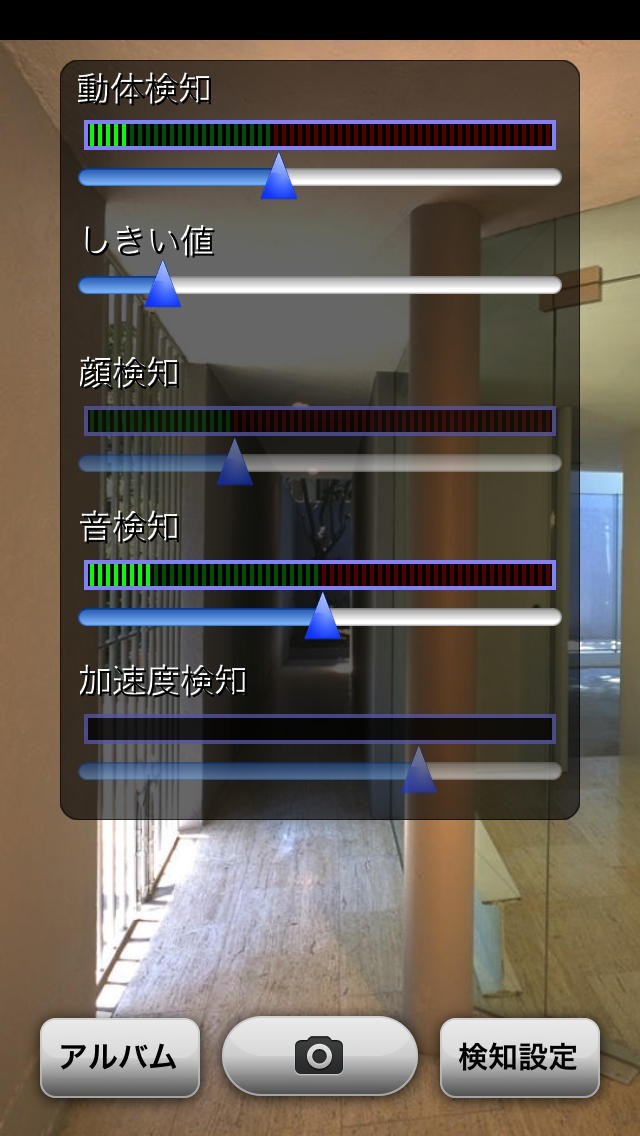The height and width of the screenshot is (1136, 640).
Task: Open the アルバム album button
Action: [120, 1057]
